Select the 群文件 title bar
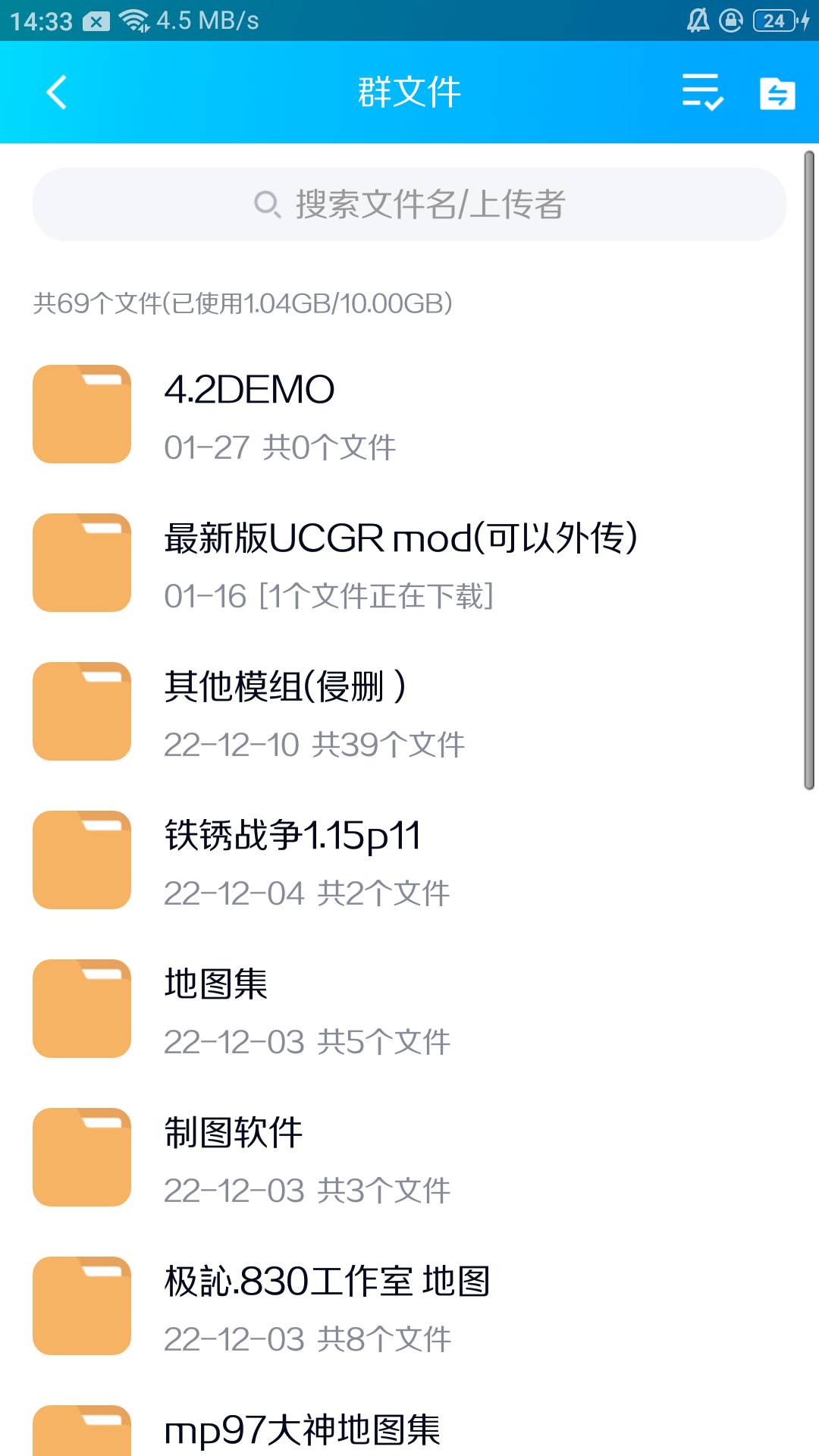 (x=408, y=91)
